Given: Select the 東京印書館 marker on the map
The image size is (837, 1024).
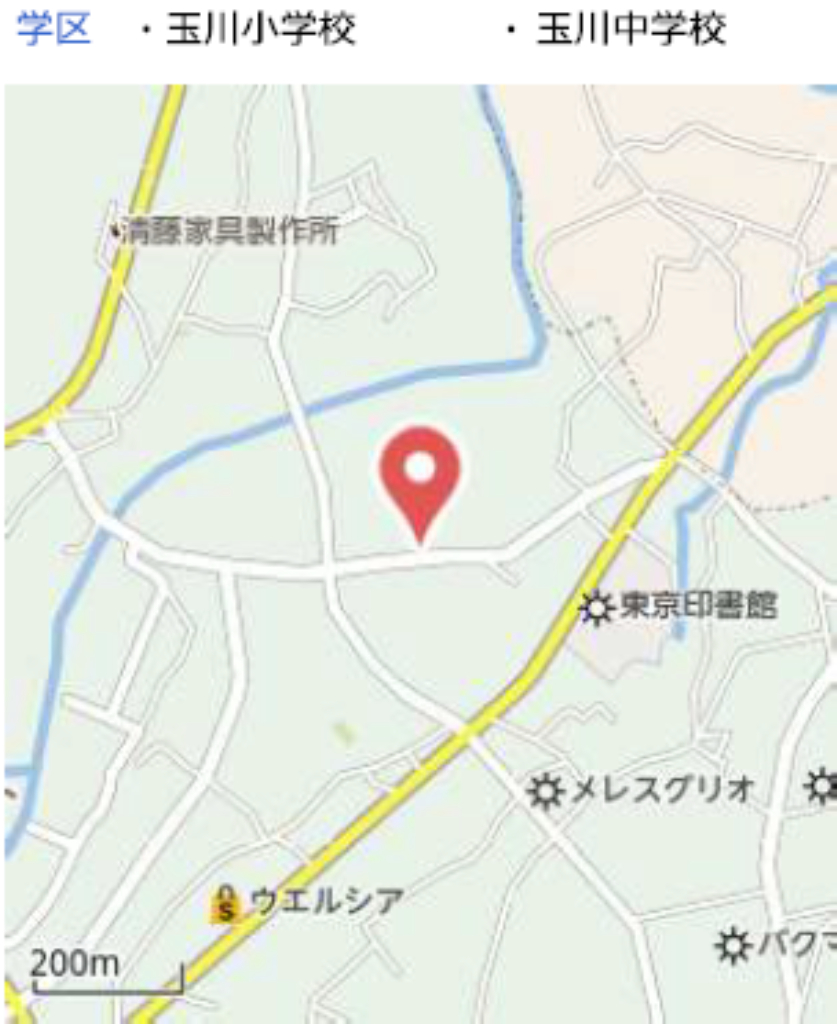Looking at the screenshot, I should point(597,607).
